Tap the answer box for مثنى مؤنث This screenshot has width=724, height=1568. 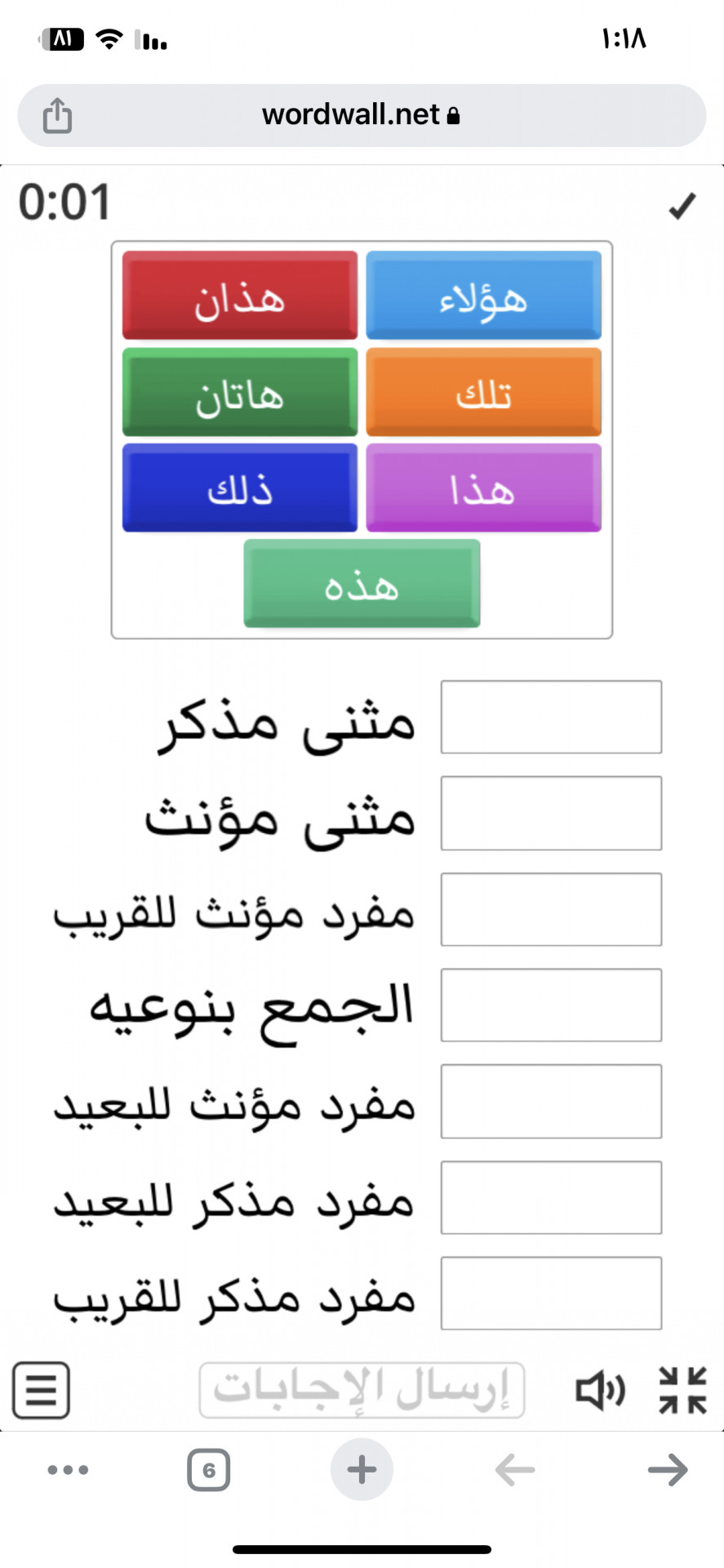551,813
